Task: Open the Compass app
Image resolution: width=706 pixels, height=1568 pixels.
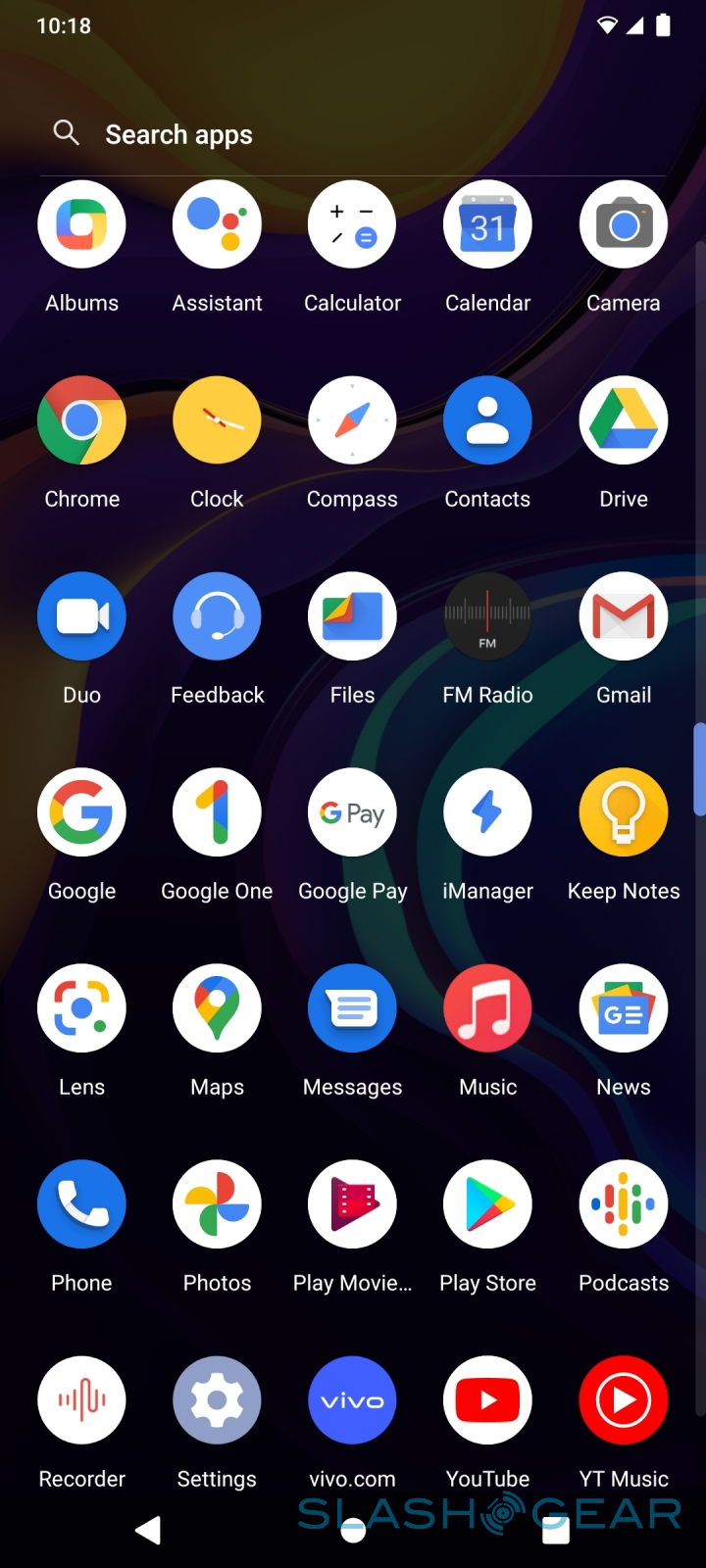Action: point(352,421)
